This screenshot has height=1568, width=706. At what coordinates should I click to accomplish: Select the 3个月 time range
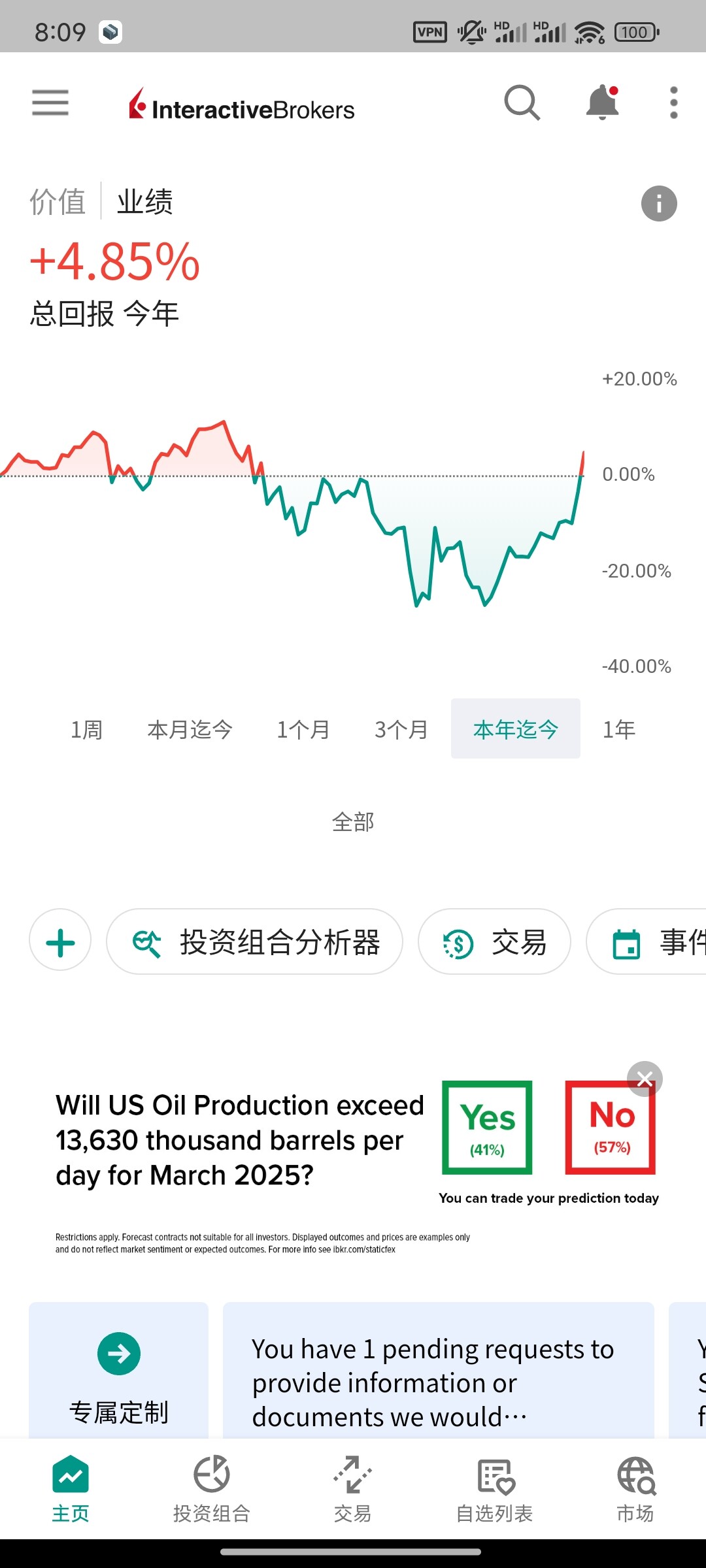(x=401, y=729)
